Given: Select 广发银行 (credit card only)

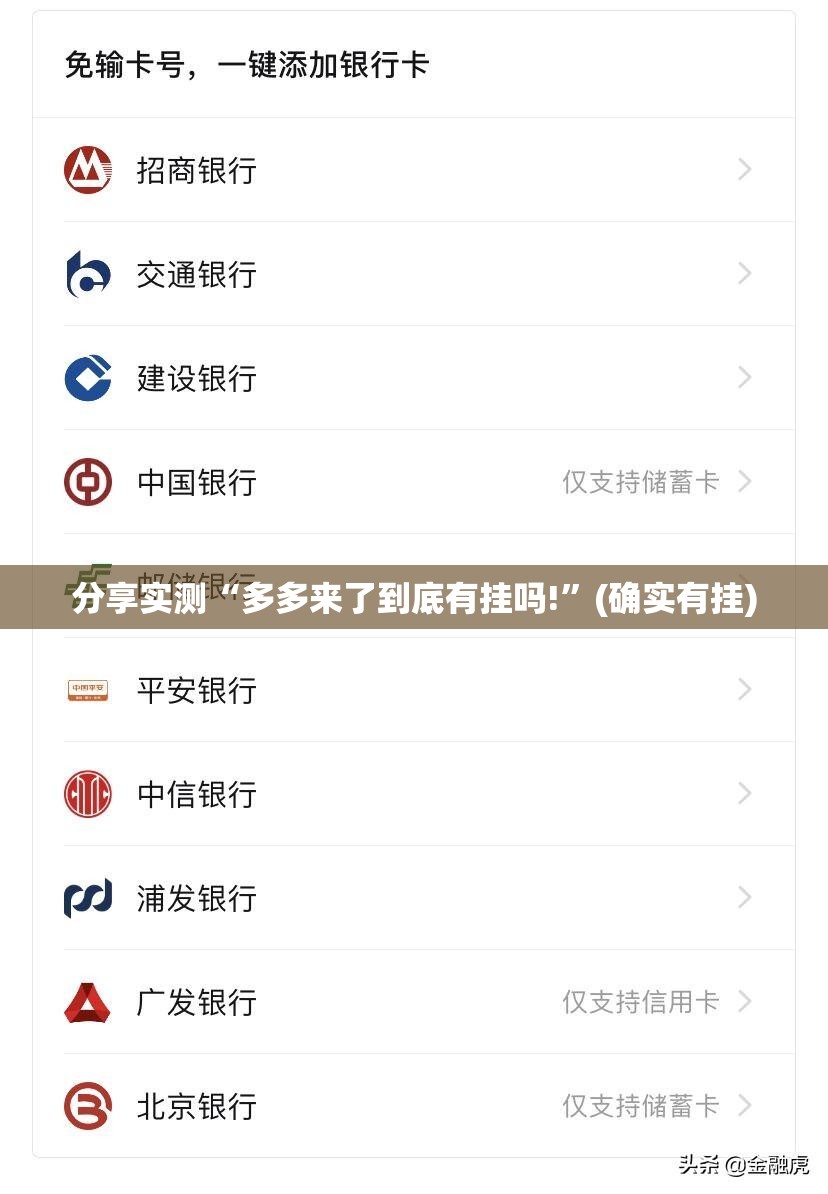Looking at the screenshot, I should point(197,1002).
